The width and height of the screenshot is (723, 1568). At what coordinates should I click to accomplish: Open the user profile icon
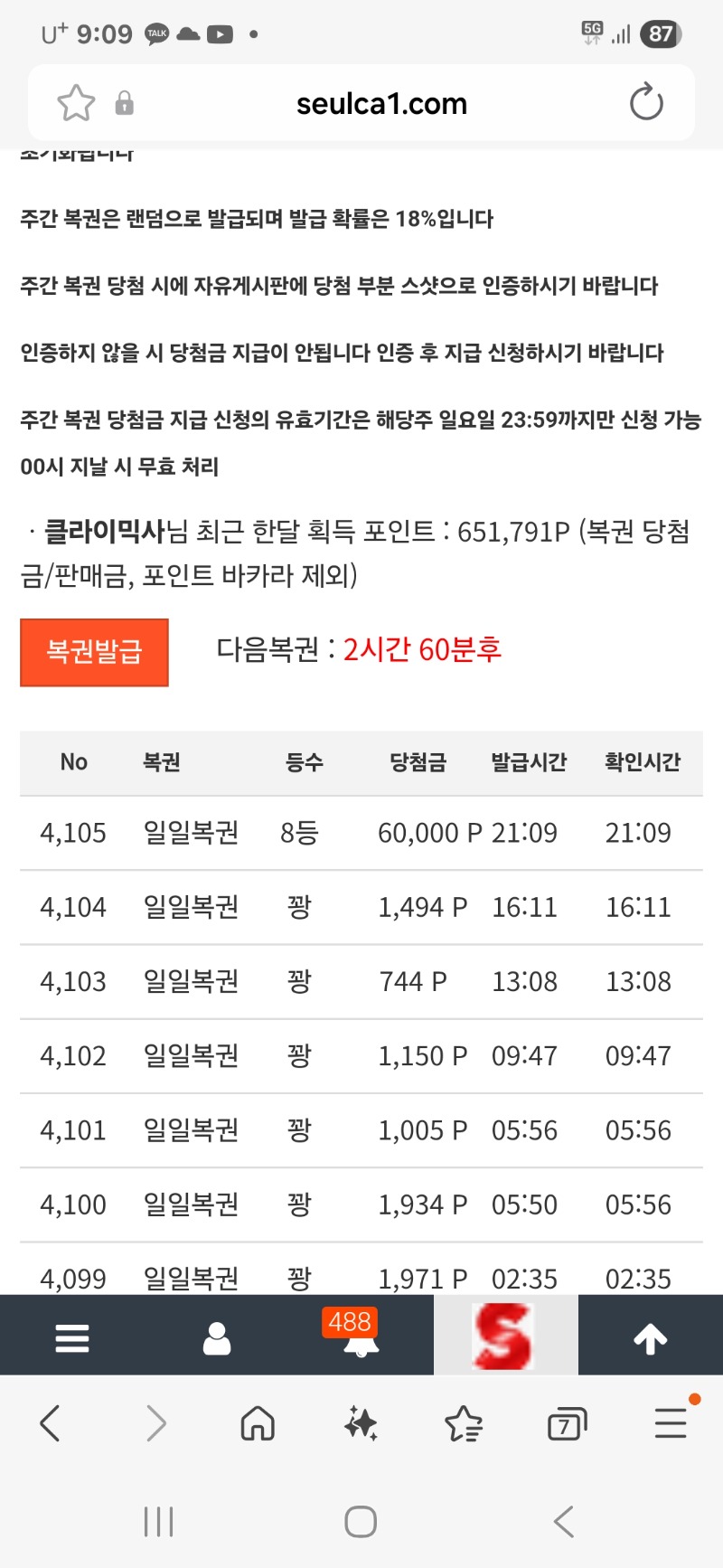217,1337
